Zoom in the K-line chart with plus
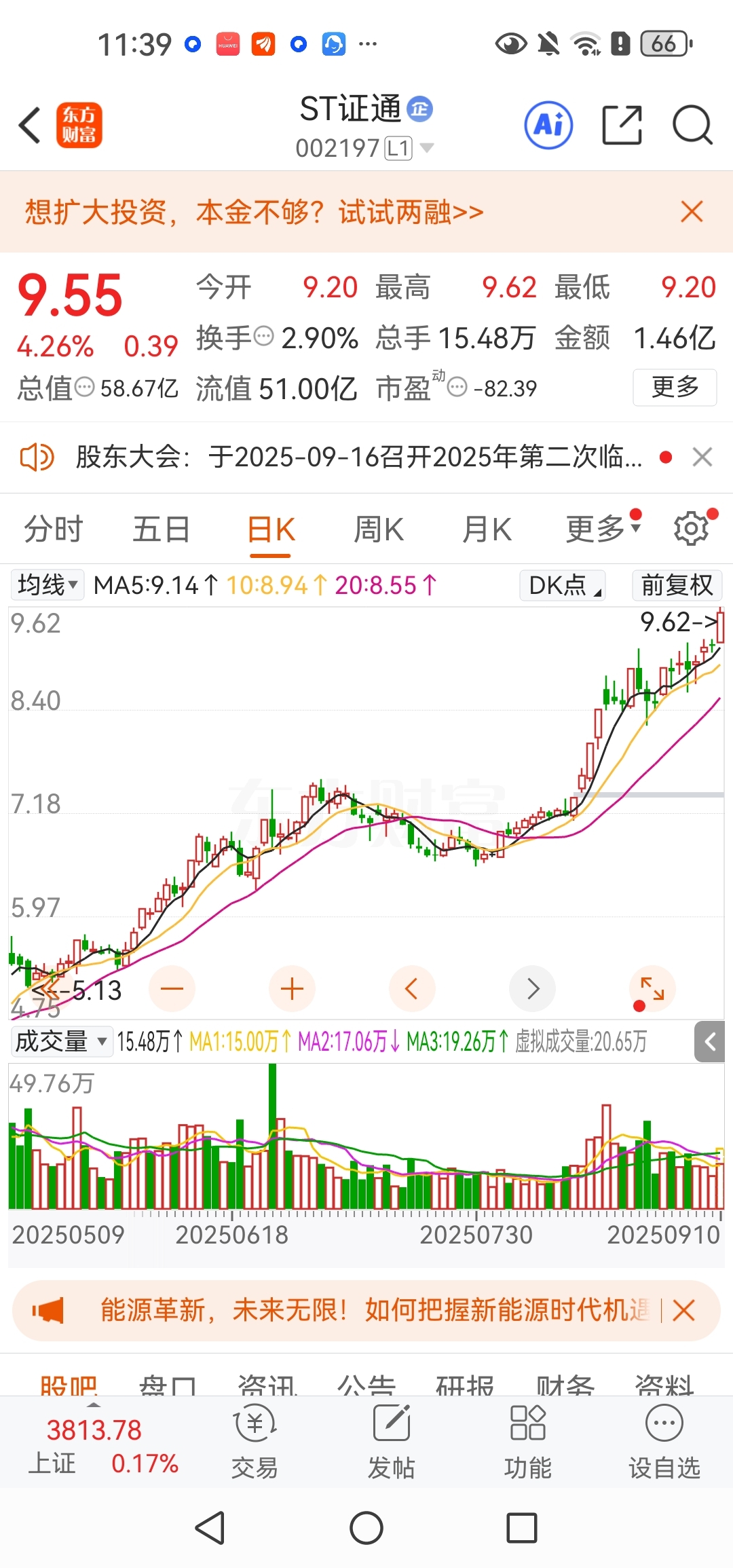The width and height of the screenshot is (733, 1568). (x=292, y=988)
